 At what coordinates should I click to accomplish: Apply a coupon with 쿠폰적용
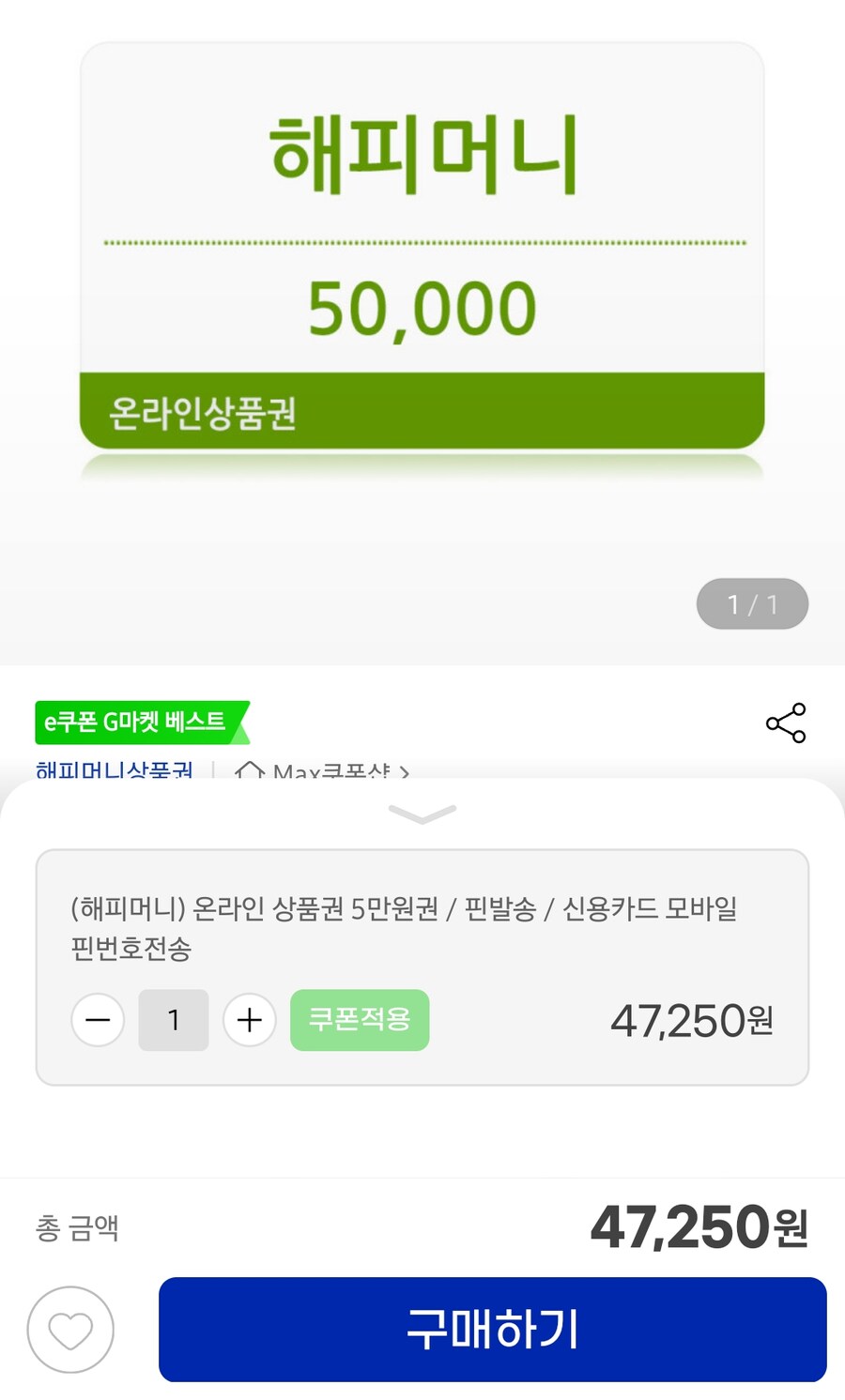coord(360,1020)
